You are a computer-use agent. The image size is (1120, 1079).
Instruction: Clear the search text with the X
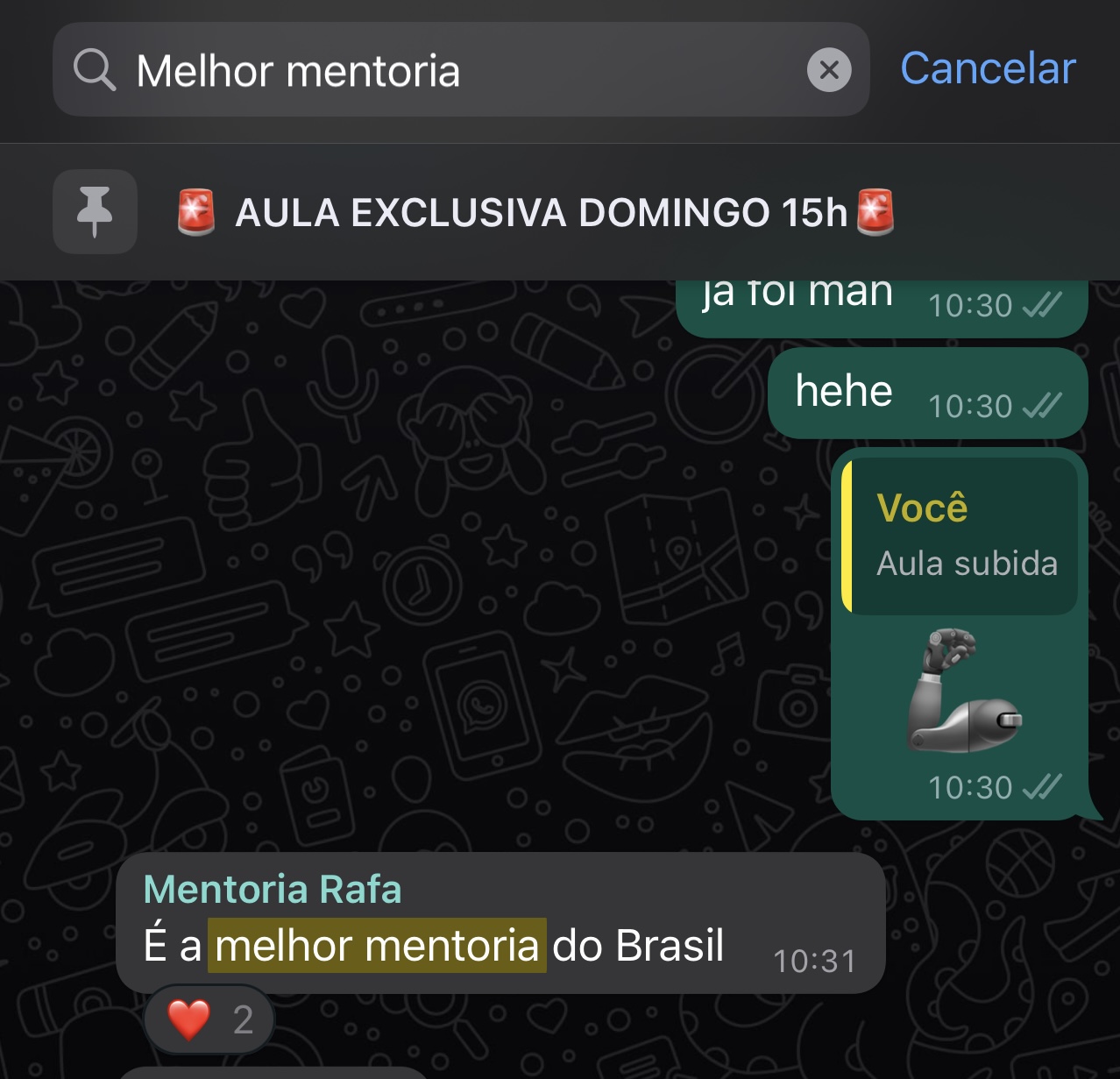(x=828, y=70)
